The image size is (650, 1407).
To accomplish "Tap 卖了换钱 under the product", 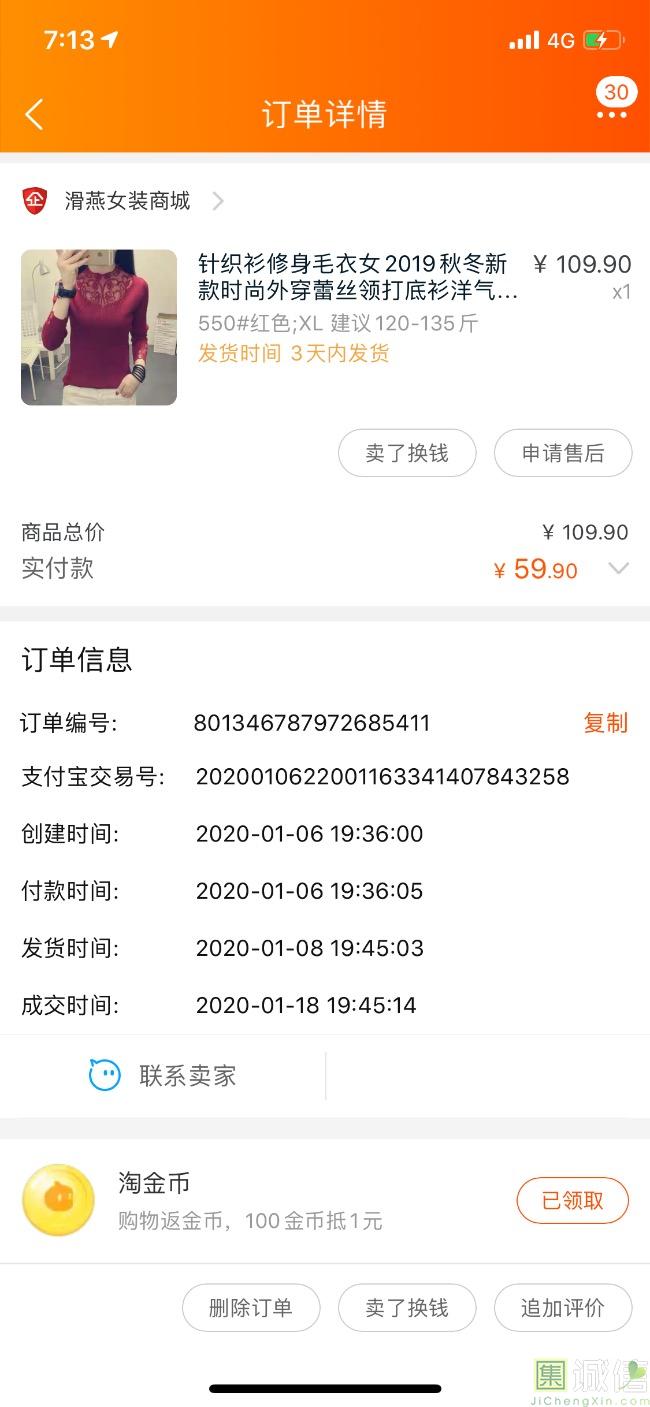I will (407, 453).
